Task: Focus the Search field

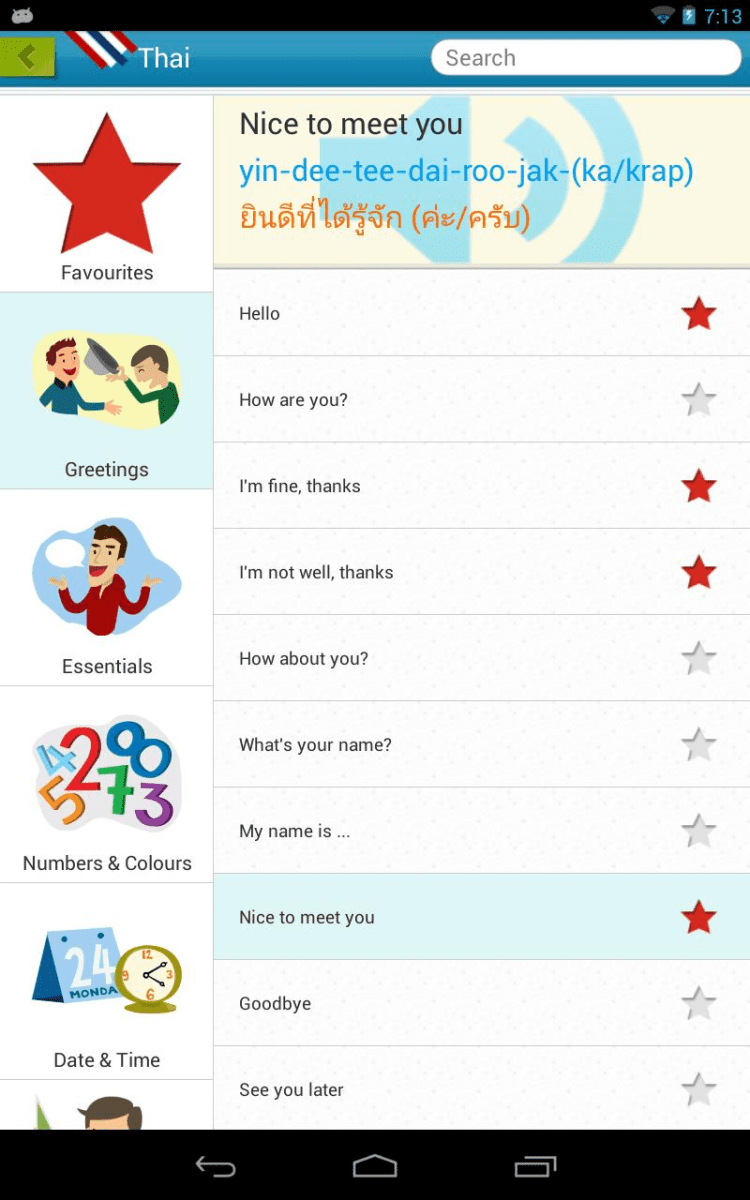Action: click(585, 58)
